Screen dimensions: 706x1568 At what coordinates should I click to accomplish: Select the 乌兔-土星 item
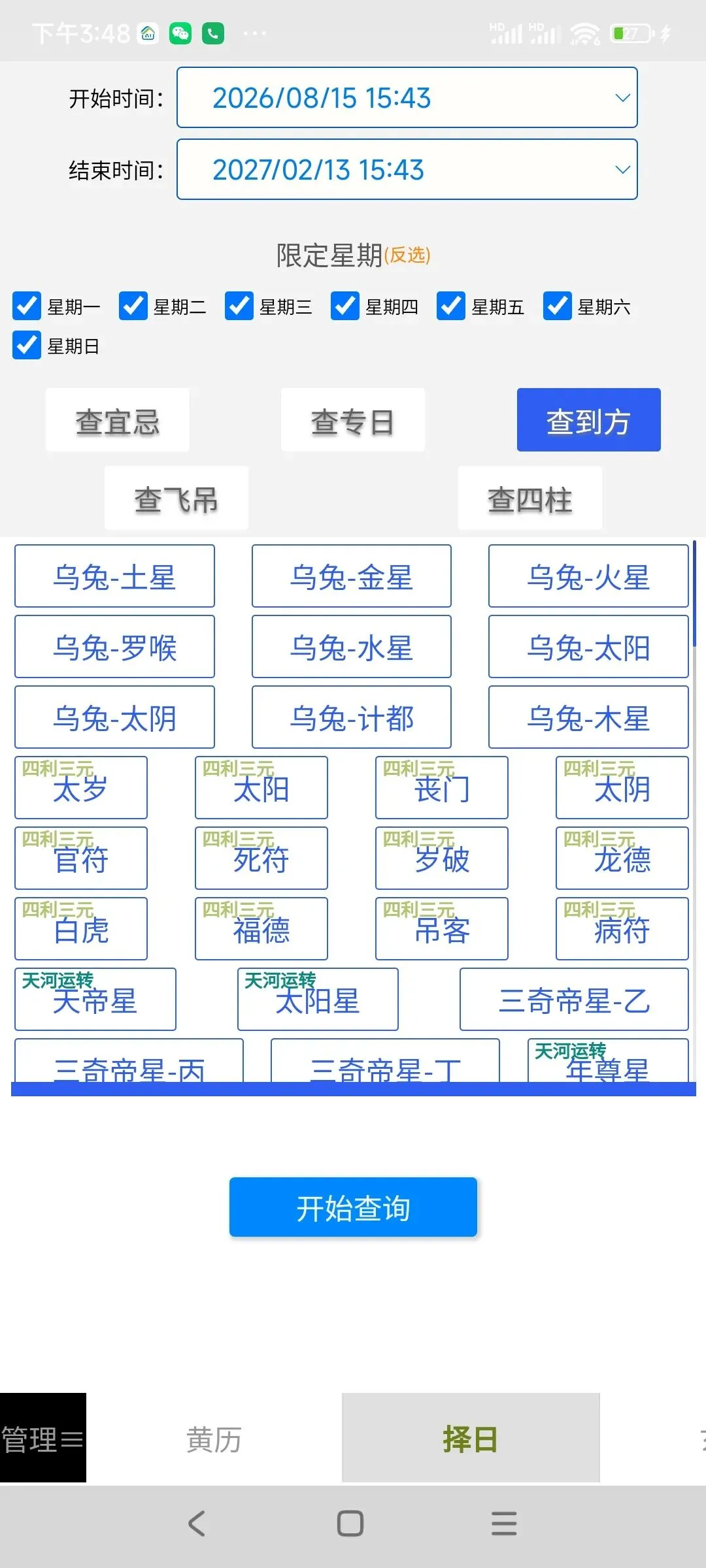click(114, 576)
